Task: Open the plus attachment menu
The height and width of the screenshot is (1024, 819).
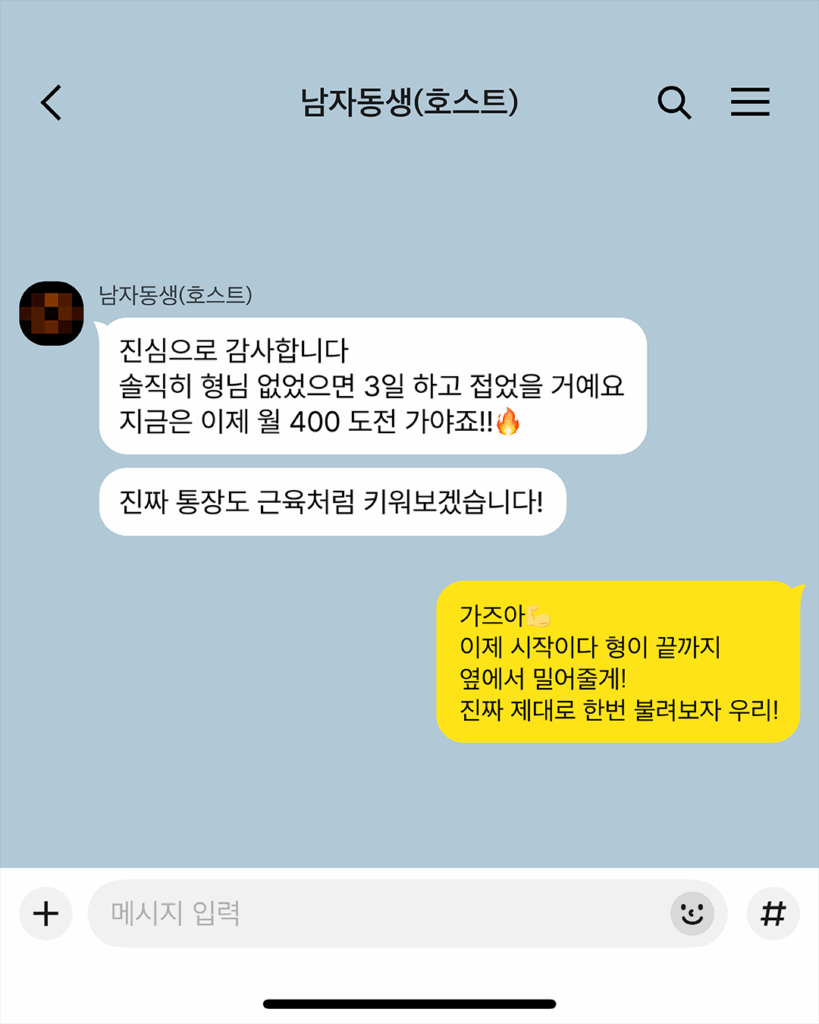Action: pyautogui.click(x=46, y=913)
